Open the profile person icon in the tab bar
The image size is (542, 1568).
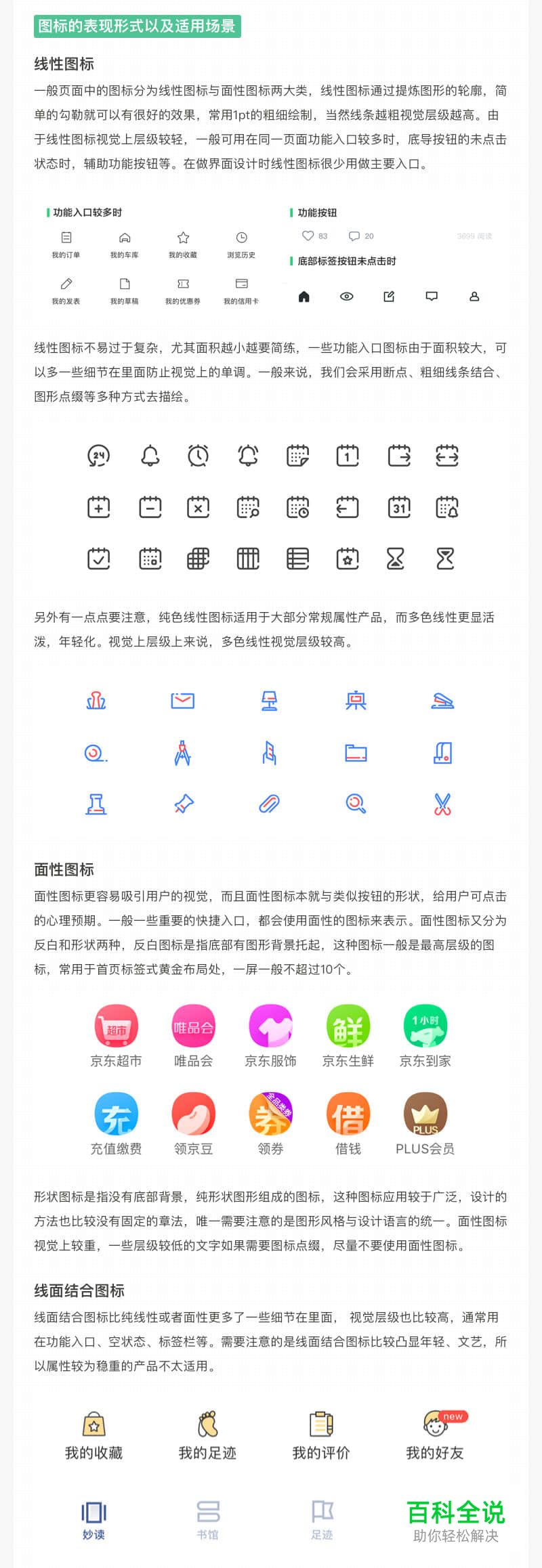click(474, 296)
